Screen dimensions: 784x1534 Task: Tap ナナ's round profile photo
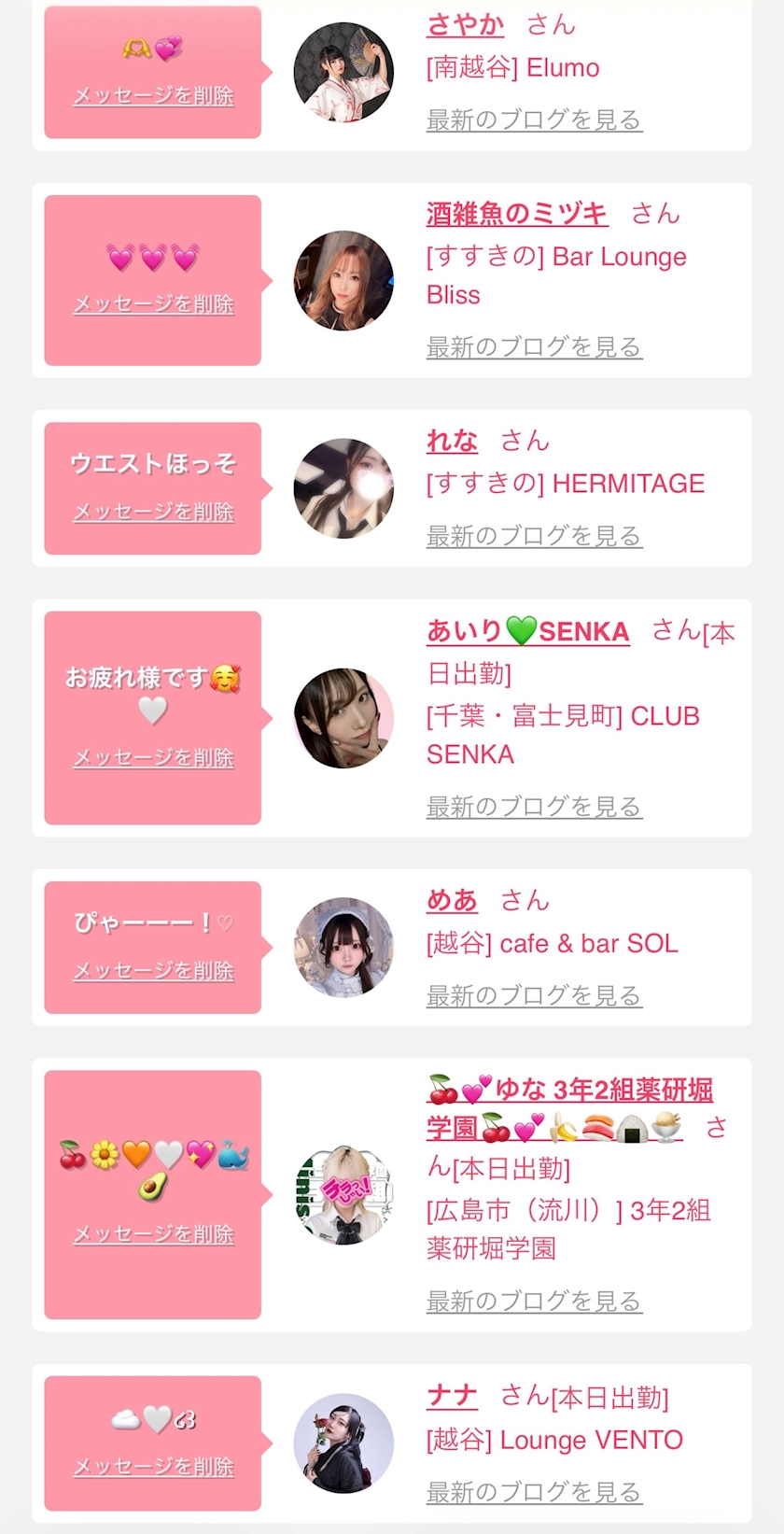pyautogui.click(x=343, y=1443)
